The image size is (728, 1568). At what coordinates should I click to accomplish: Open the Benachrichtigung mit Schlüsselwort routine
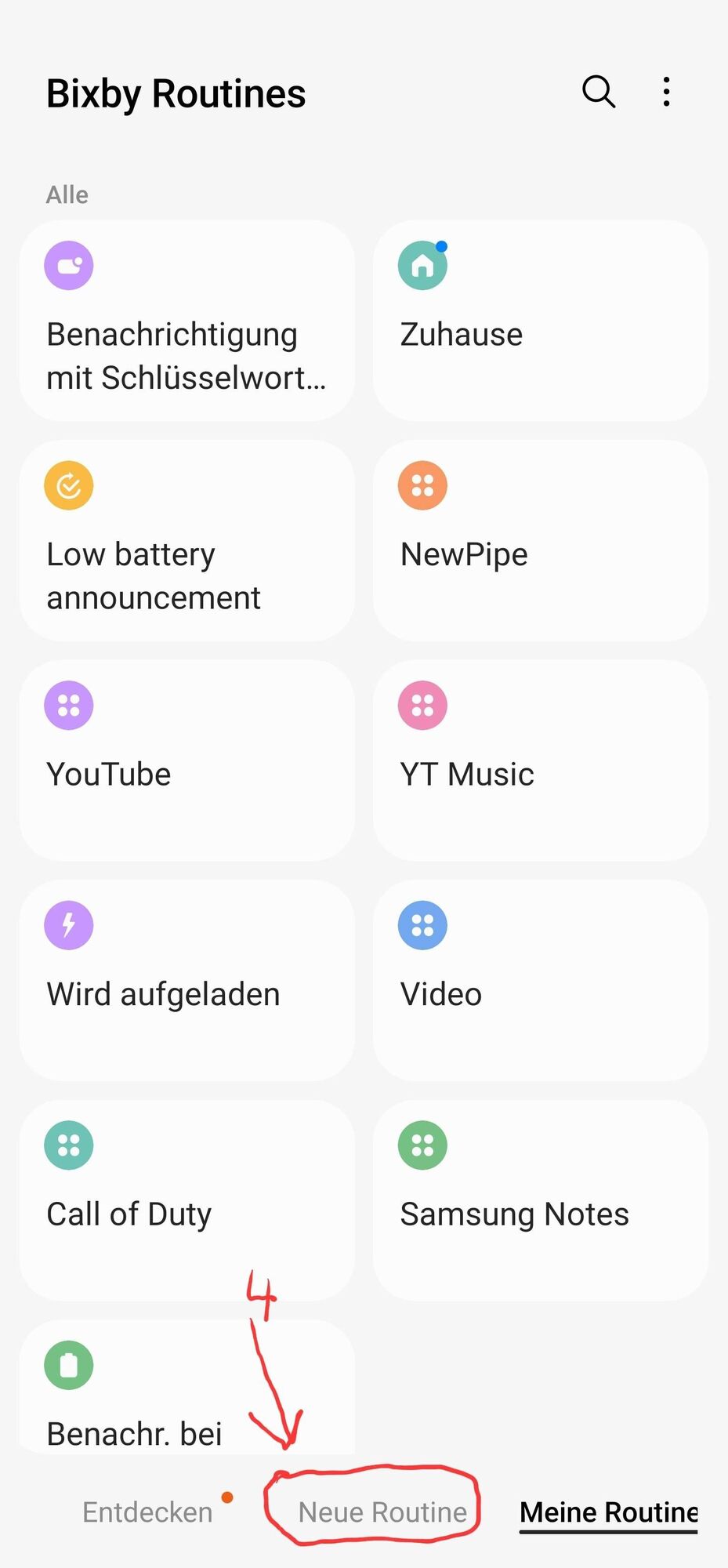(187, 321)
